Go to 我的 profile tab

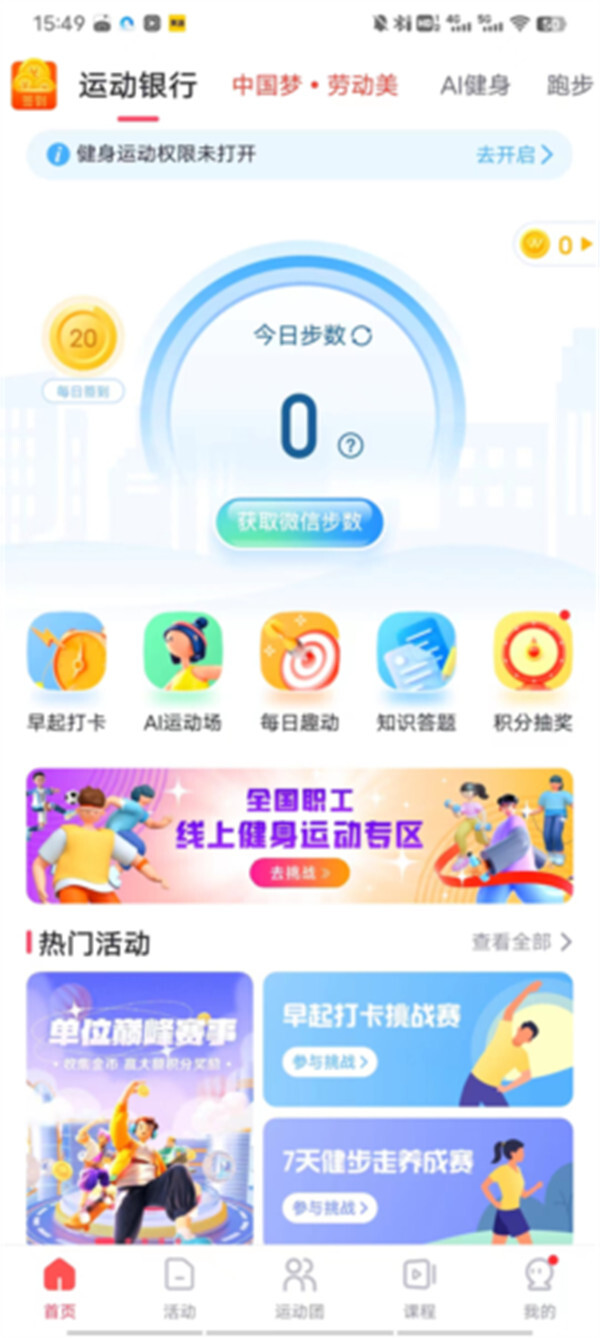click(x=539, y=1288)
